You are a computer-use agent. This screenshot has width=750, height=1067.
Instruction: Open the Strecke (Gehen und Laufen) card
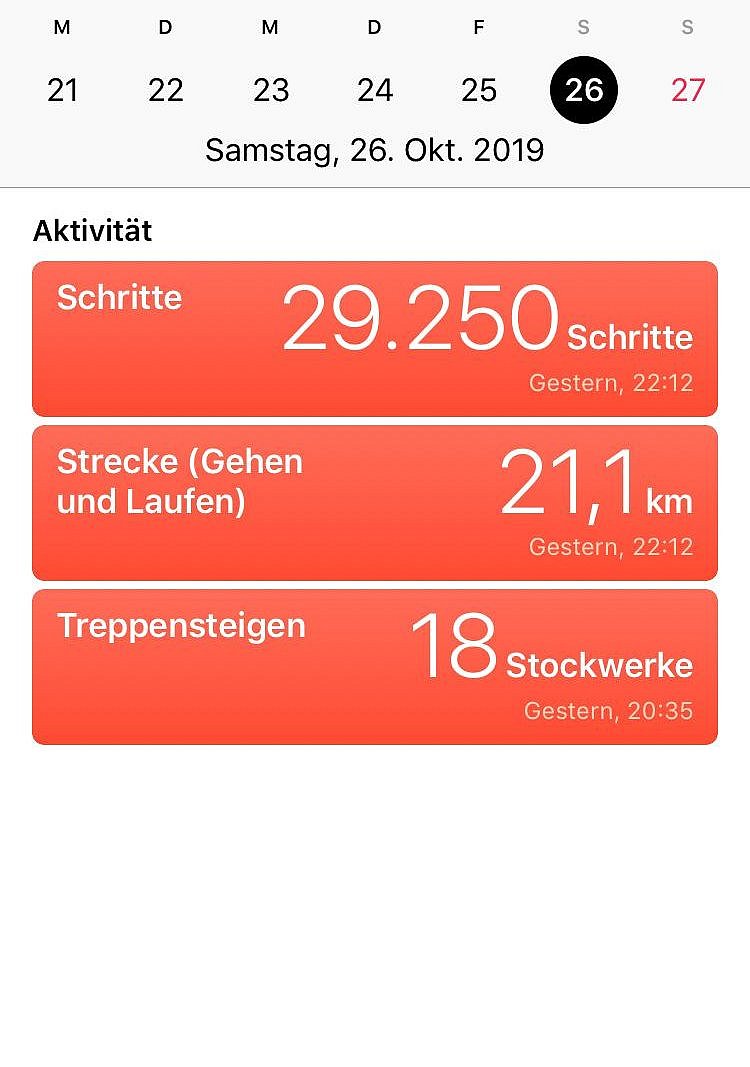click(375, 502)
